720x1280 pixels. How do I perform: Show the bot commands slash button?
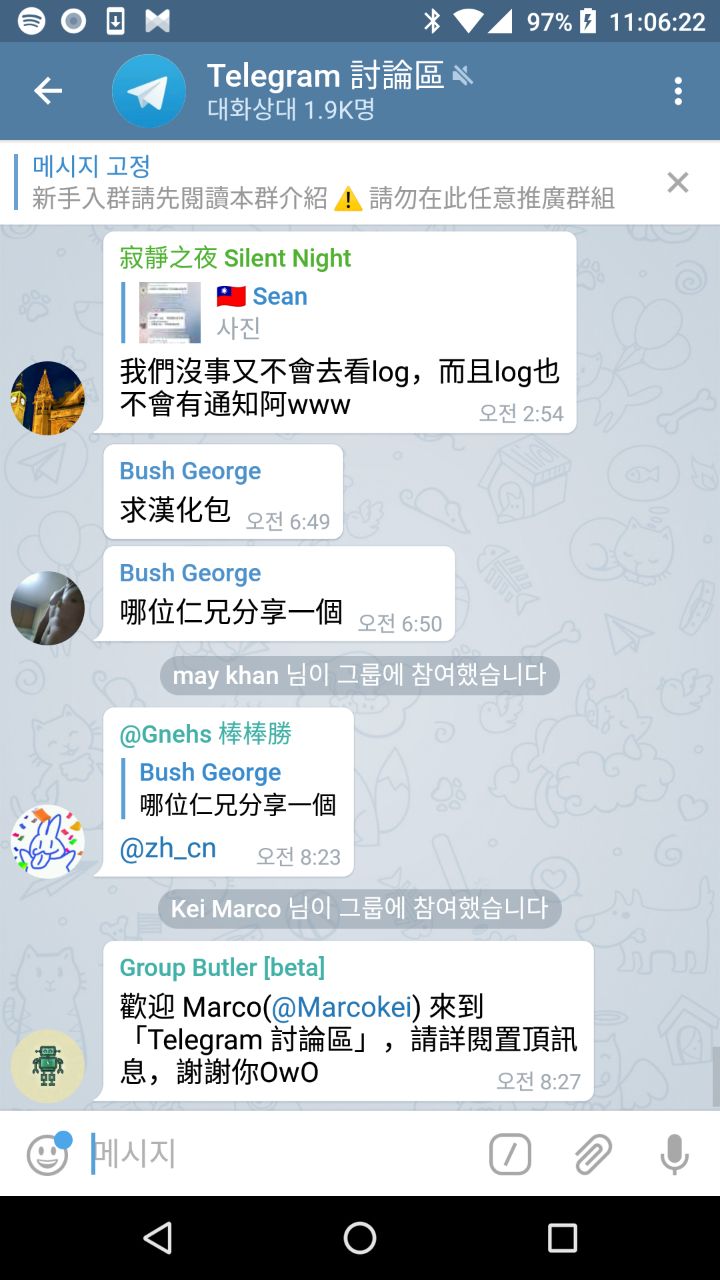point(510,1155)
